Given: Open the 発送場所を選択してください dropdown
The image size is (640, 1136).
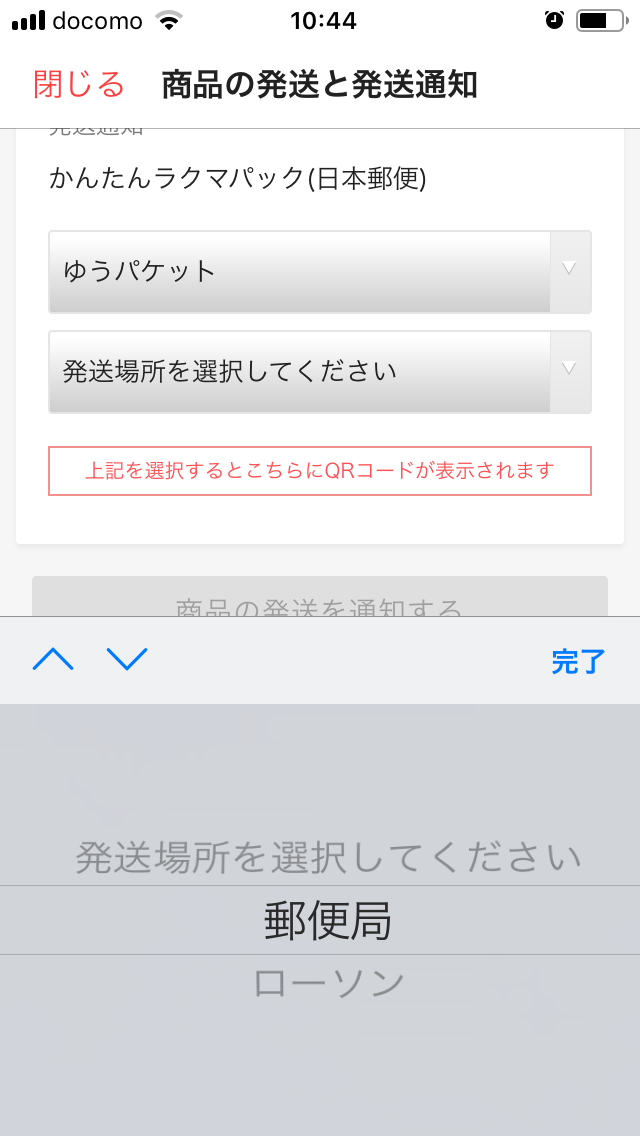Looking at the screenshot, I should coord(319,372).
